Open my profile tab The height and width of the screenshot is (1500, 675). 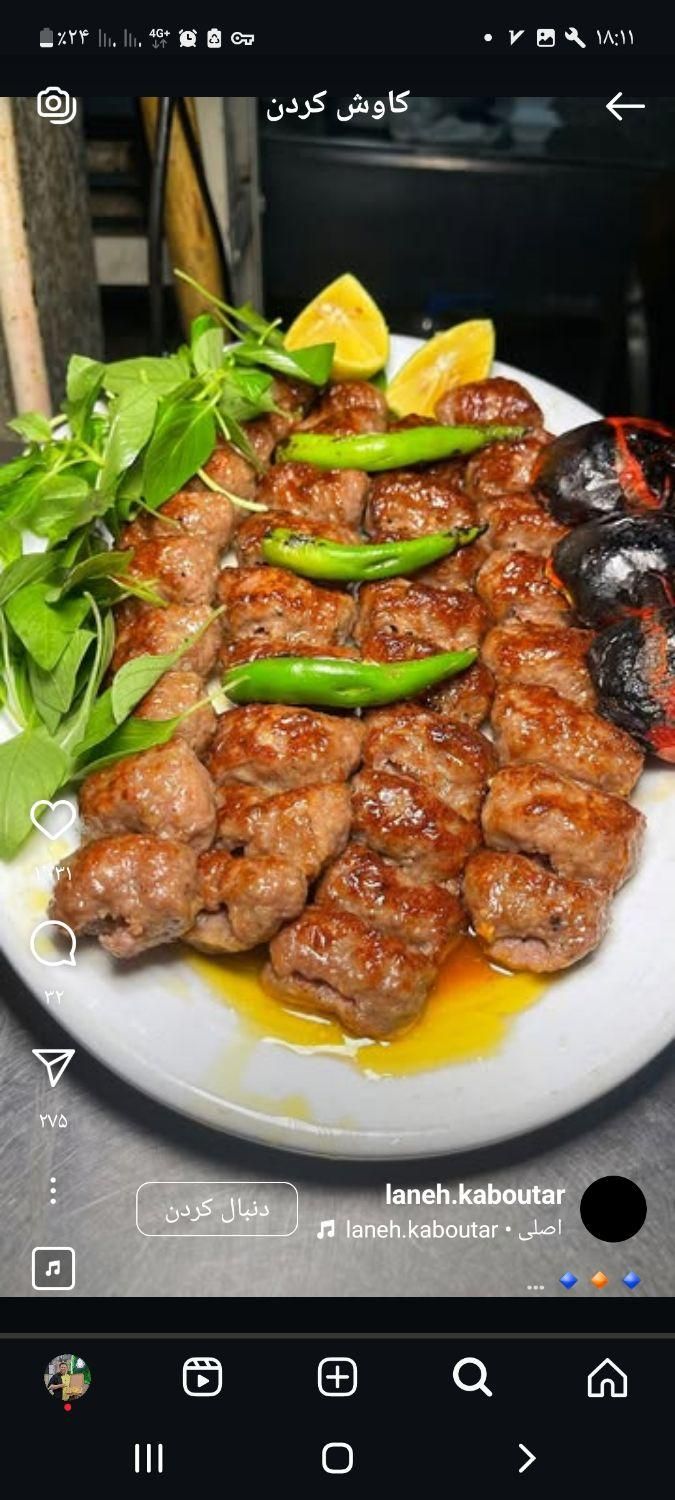pyautogui.click(x=67, y=1377)
